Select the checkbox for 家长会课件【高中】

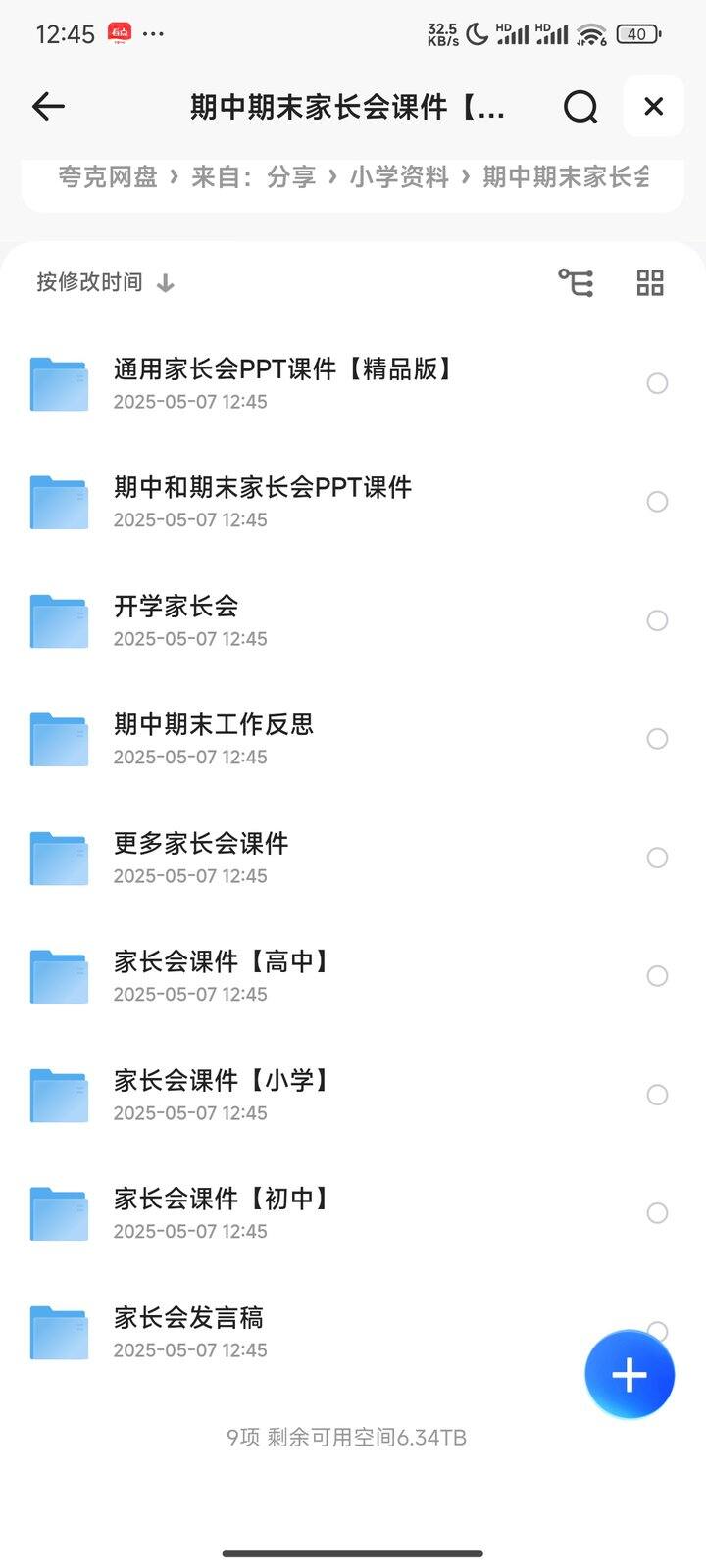(657, 976)
